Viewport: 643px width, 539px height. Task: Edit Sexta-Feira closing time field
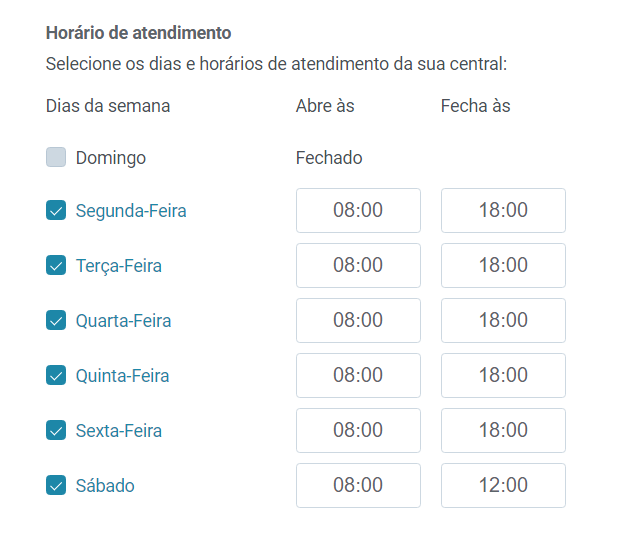tap(503, 430)
